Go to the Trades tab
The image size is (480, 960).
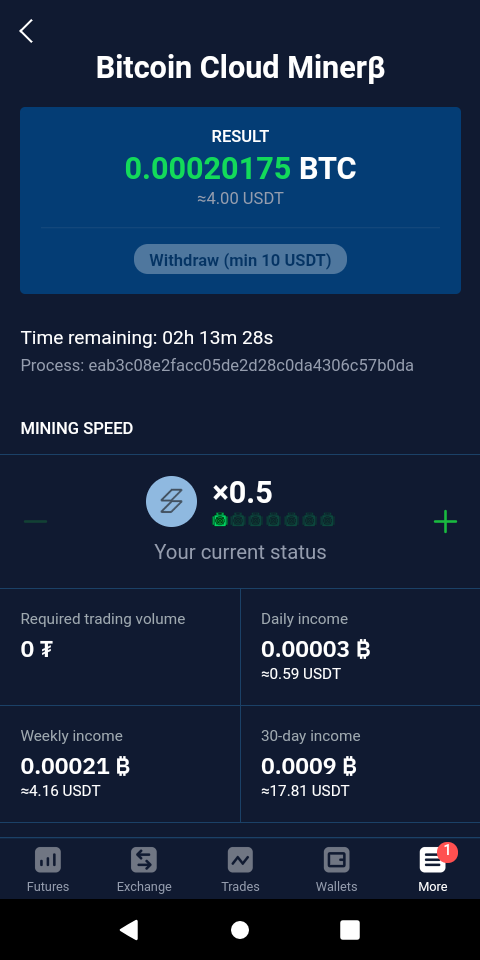[x=240, y=869]
